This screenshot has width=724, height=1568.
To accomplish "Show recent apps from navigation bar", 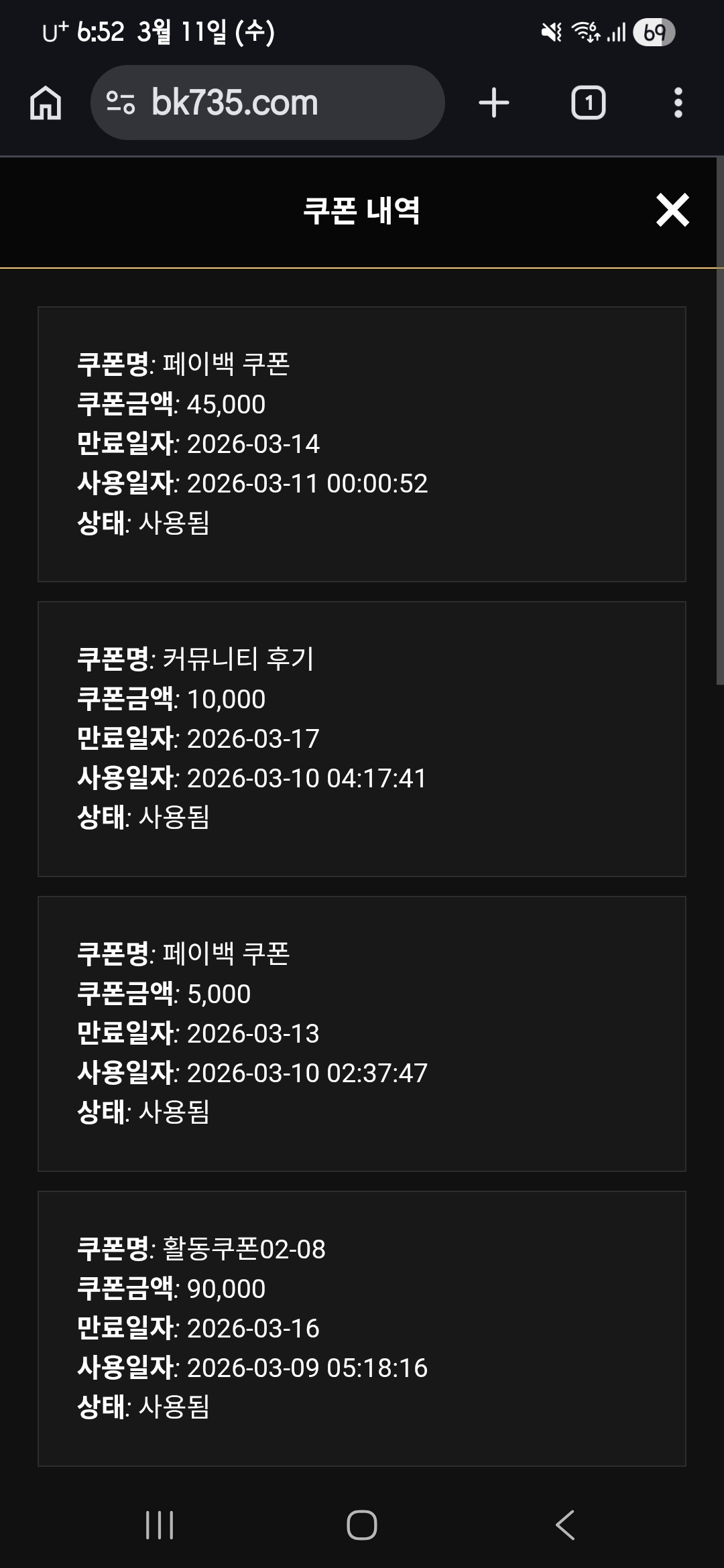I will pyautogui.click(x=160, y=1525).
